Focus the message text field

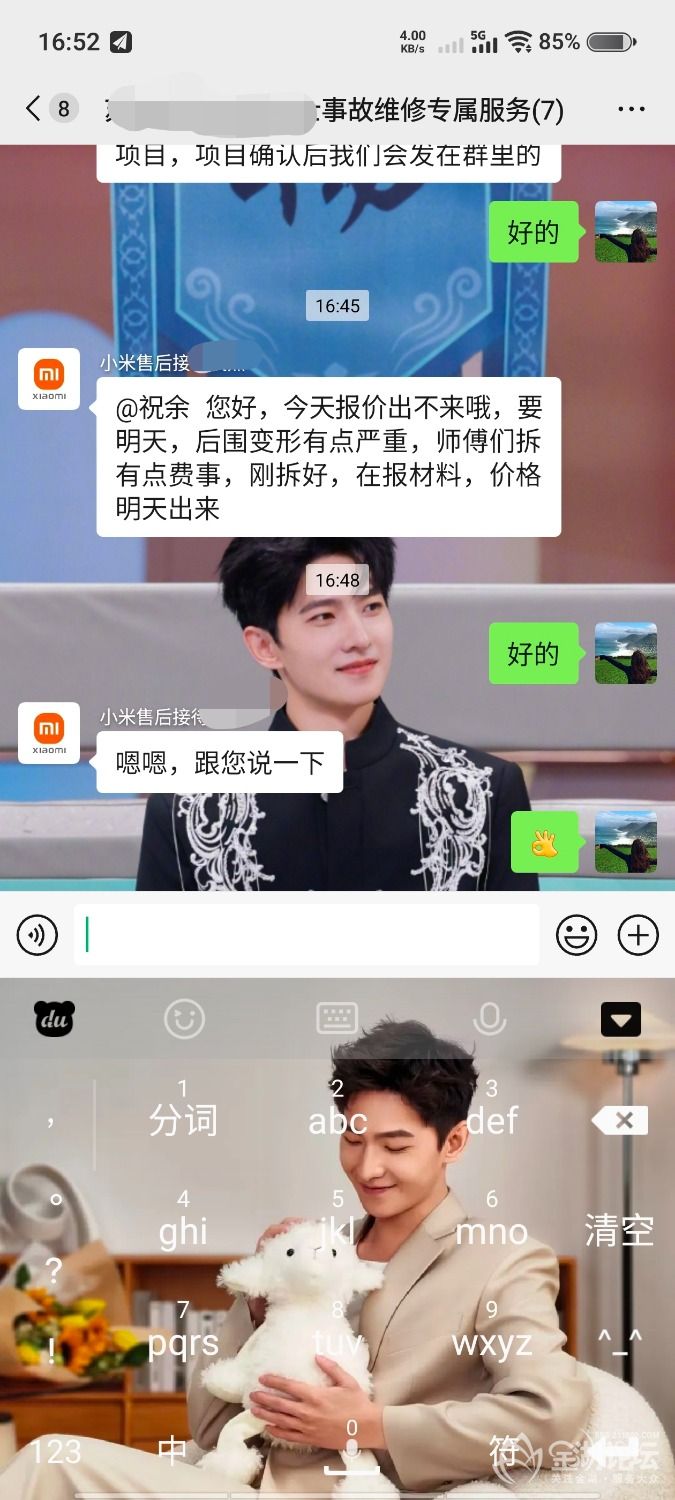pos(306,936)
